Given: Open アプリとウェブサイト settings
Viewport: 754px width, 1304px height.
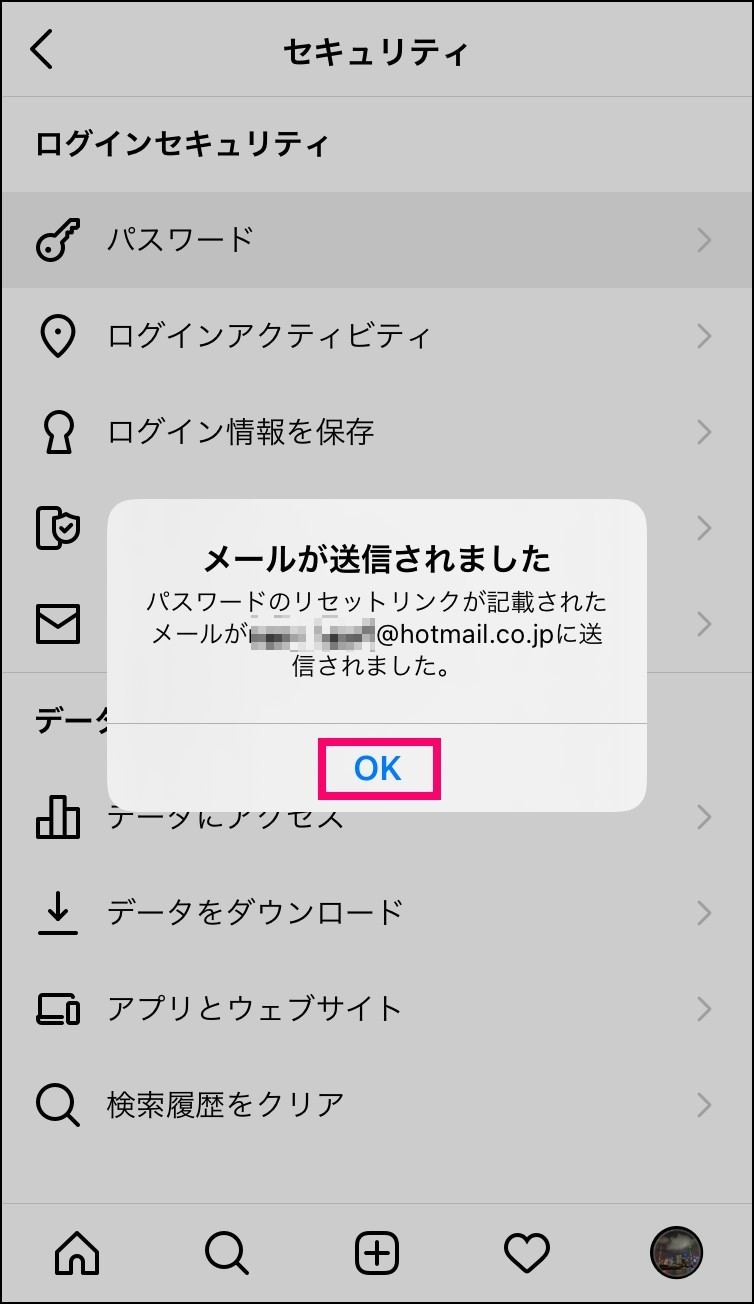Looking at the screenshot, I should [x=377, y=1009].
